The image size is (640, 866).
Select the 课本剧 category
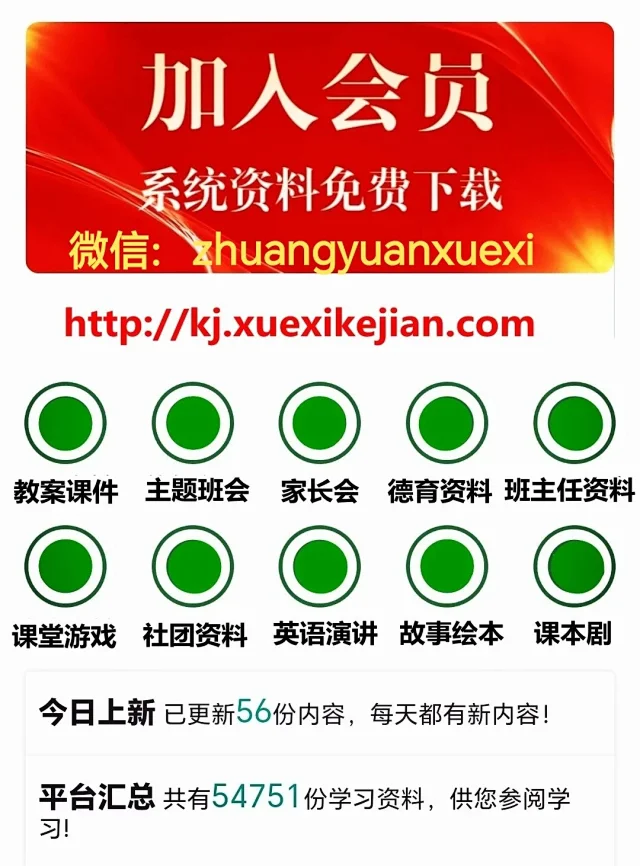point(574,567)
